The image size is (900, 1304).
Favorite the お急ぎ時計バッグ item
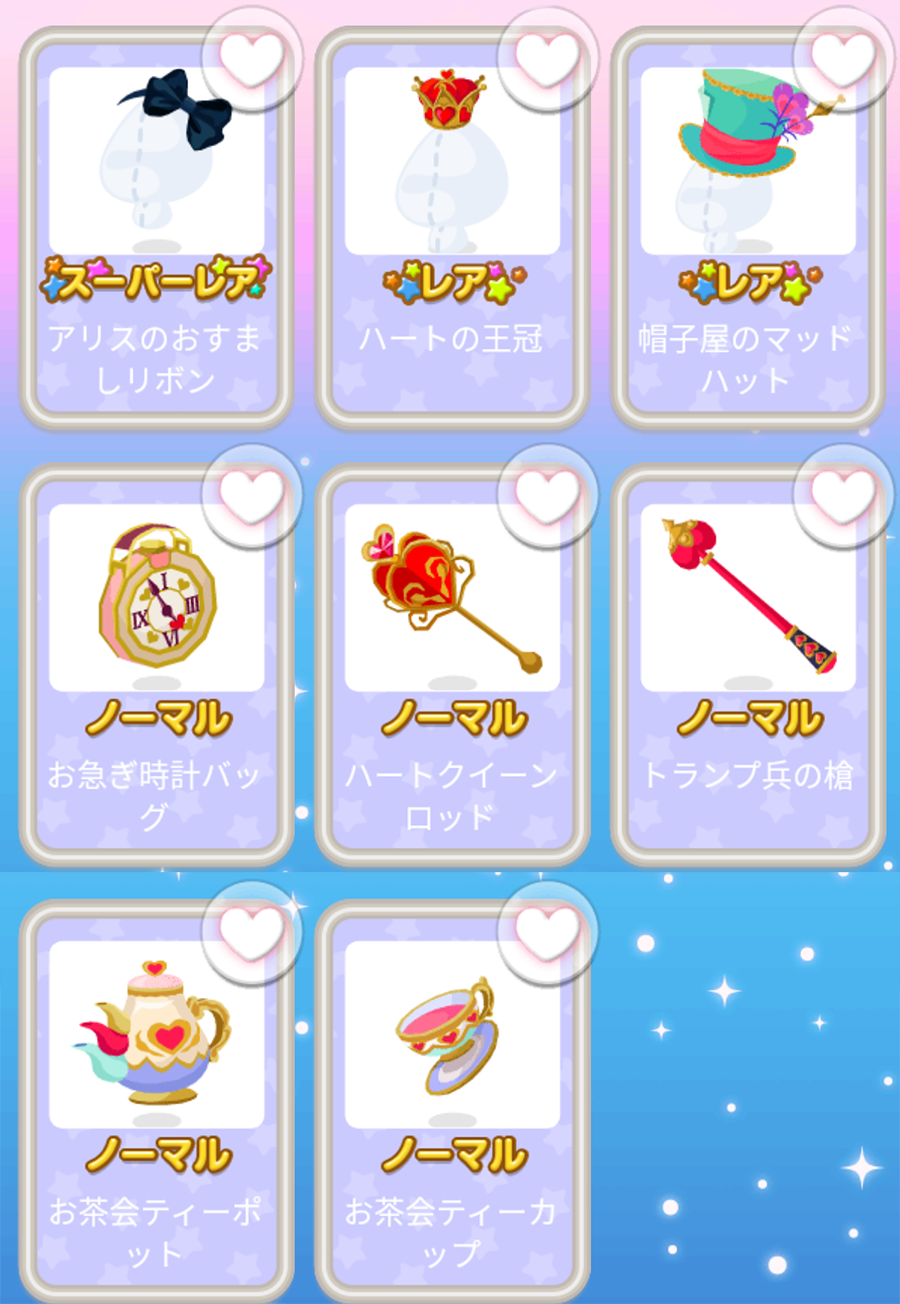coord(251,495)
